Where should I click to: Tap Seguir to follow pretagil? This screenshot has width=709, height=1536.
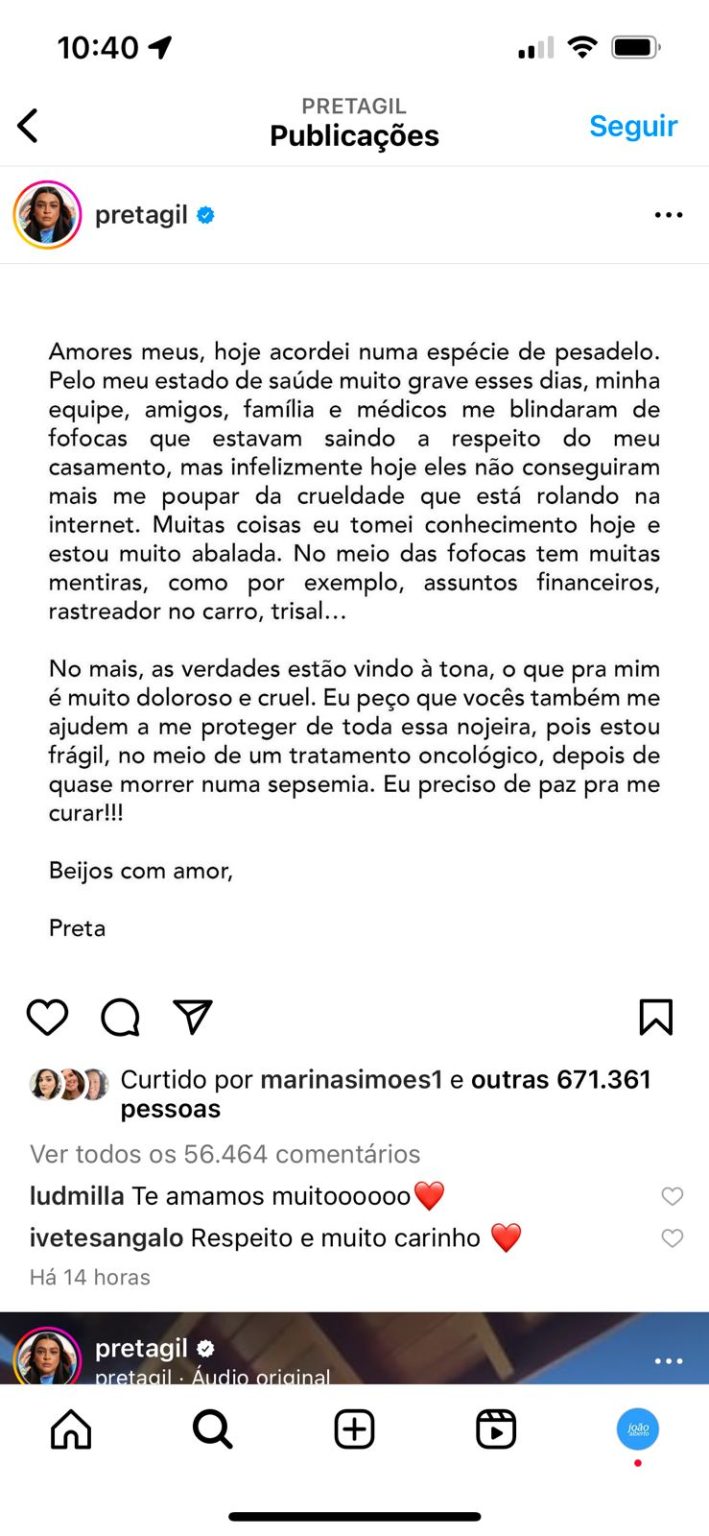coord(633,126)
